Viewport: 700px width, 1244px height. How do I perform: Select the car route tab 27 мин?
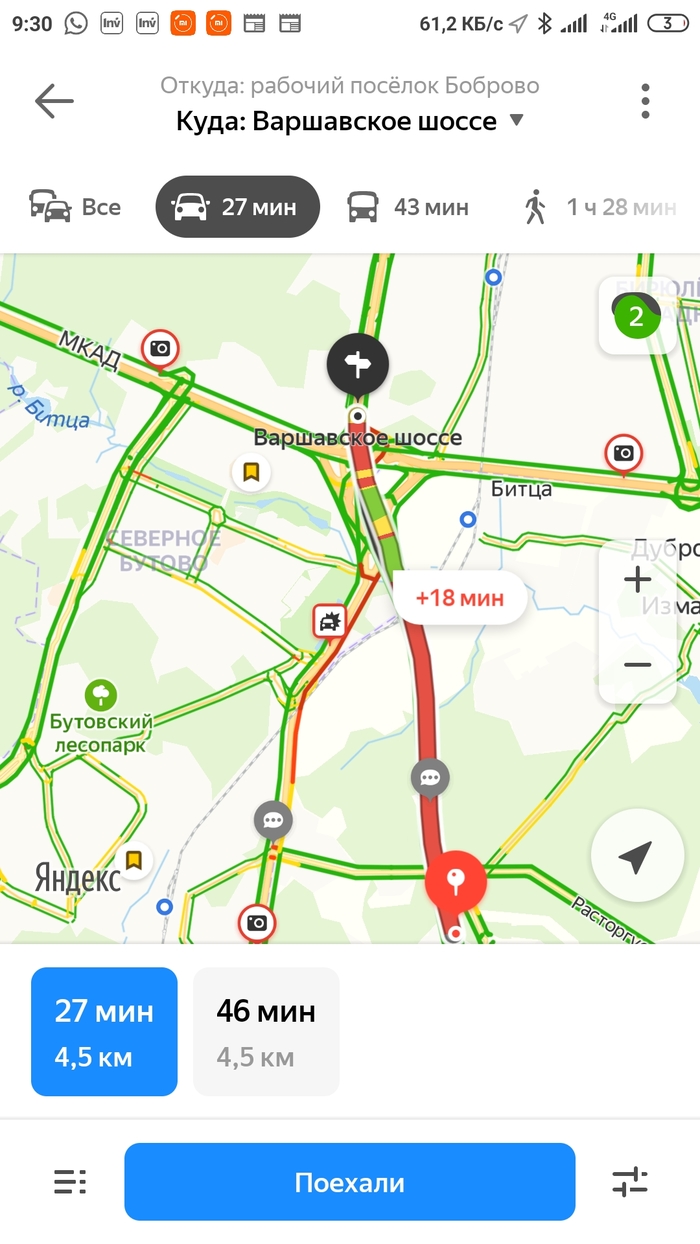point(237,207)
